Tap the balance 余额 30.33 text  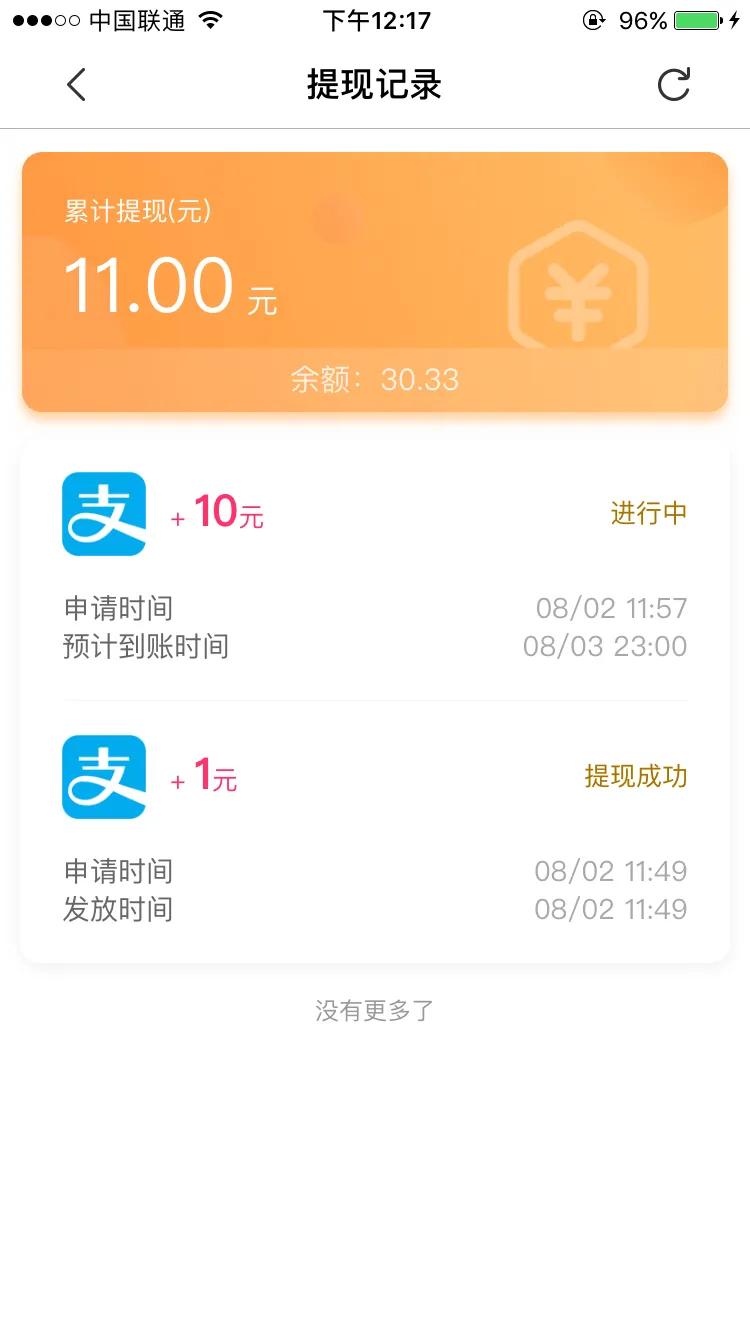(375, 380)
